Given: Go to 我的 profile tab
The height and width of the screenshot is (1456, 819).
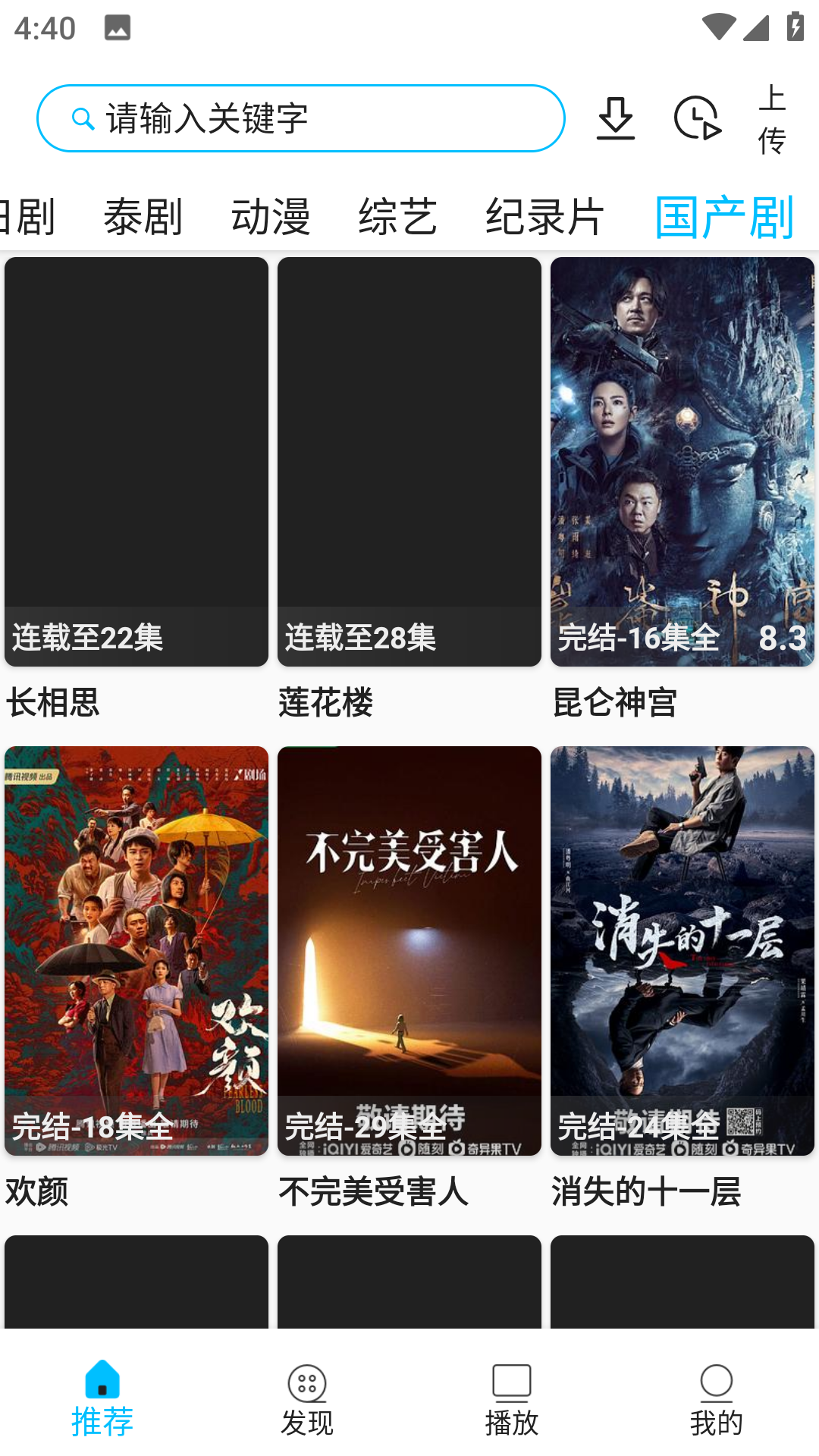Looking at the screenshot, I should 717,1398.
